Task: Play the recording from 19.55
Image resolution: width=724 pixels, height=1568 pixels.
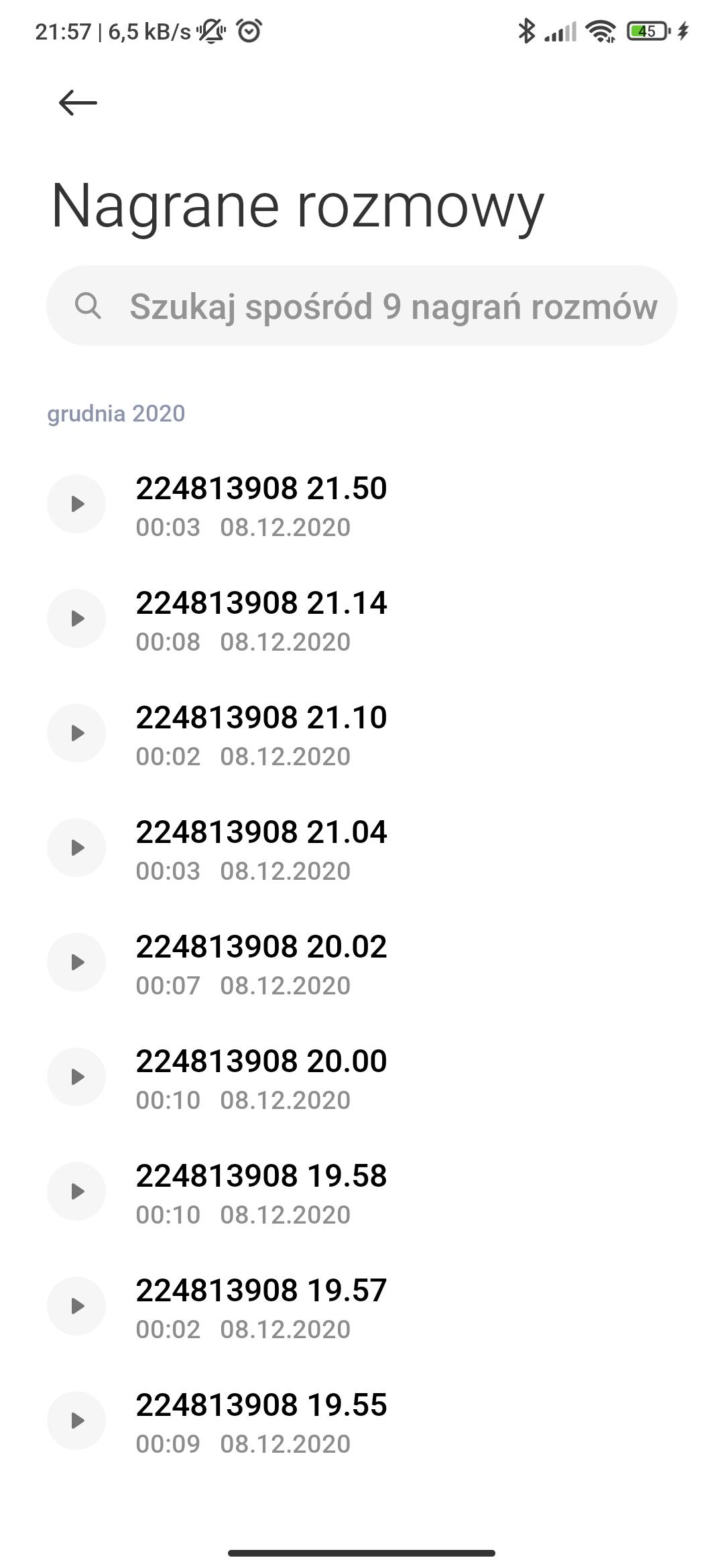Action: point(76,1421)
